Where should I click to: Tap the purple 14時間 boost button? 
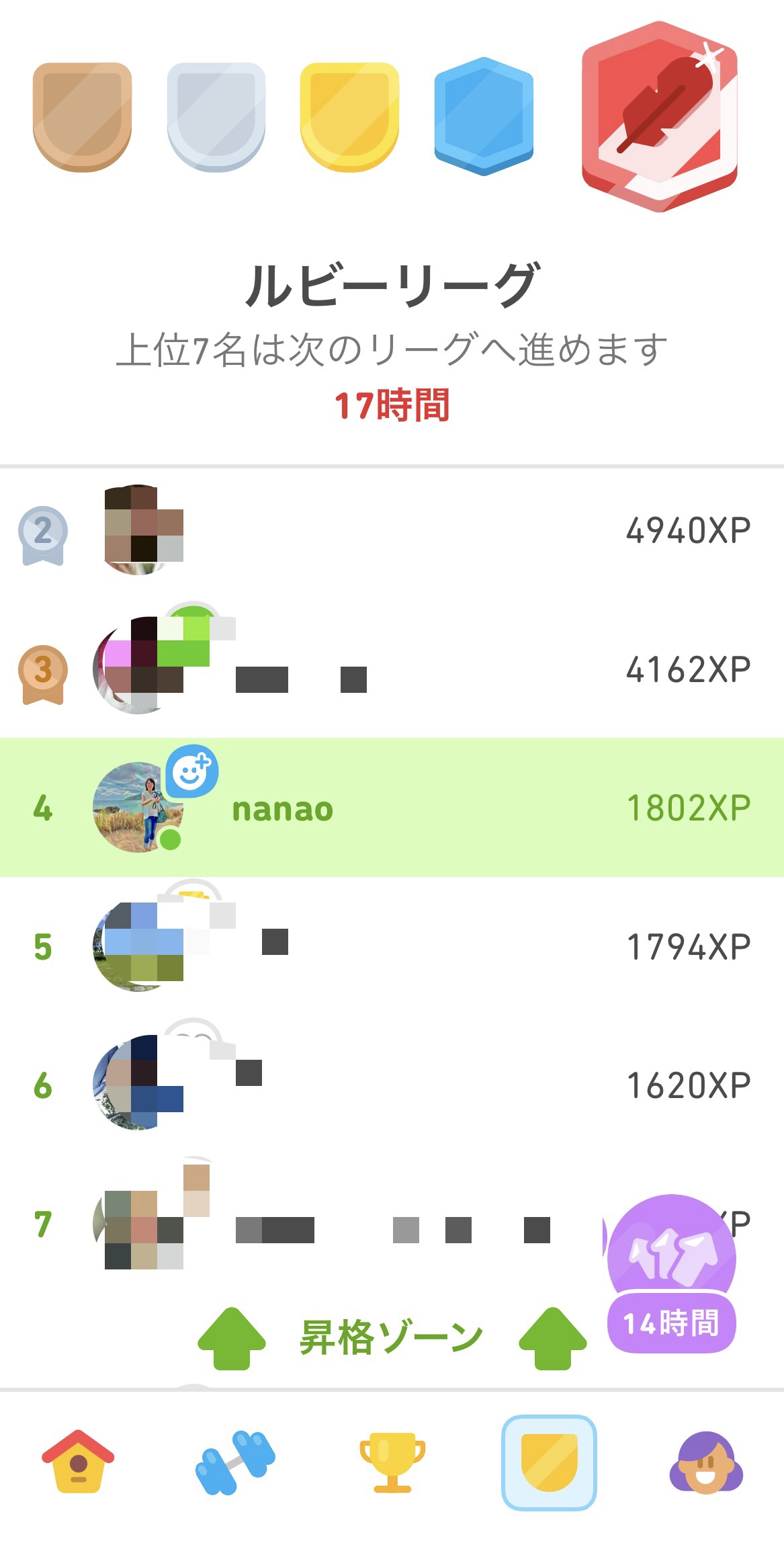click(671, 1273)
